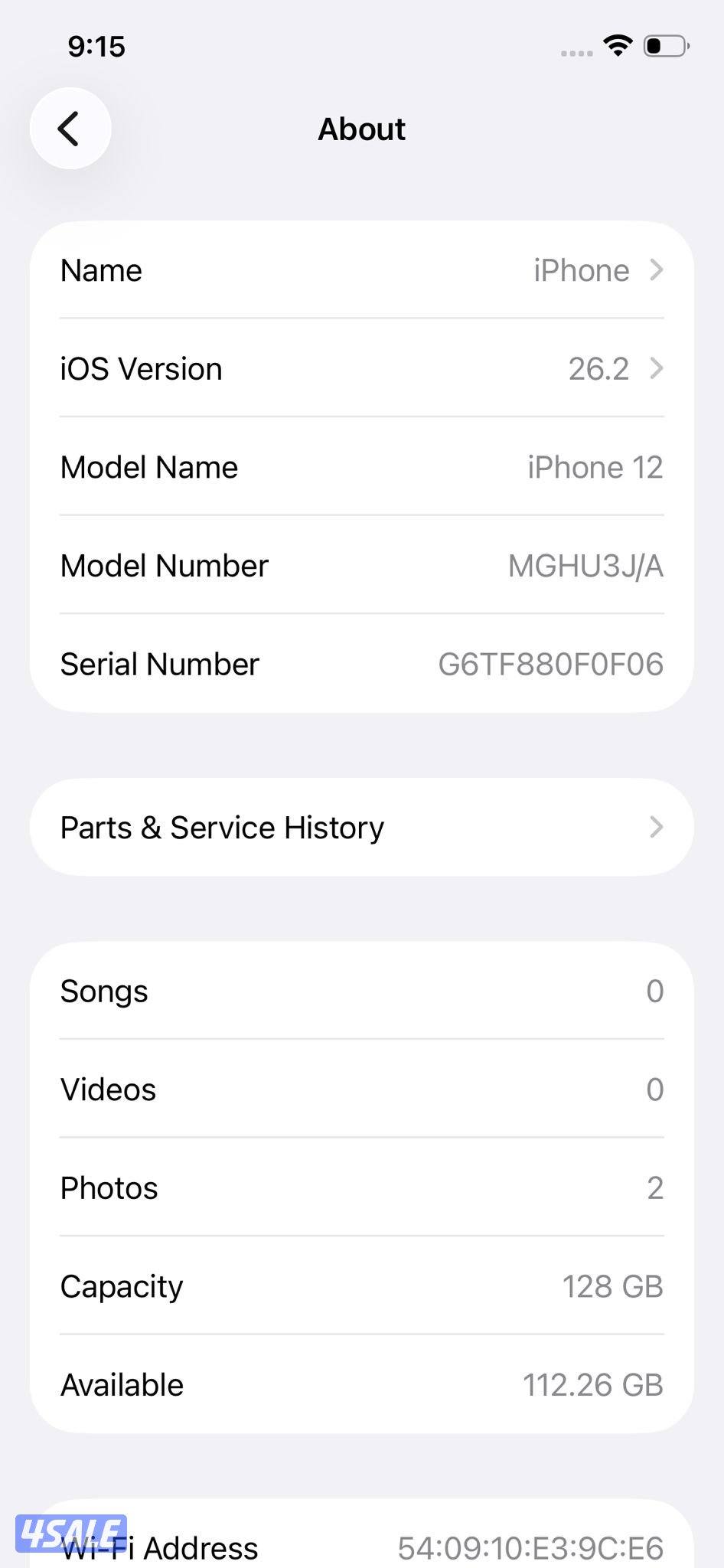Viewport: 724px width, 1568px height.
Task: Tap the About title heading
Action: point(362,129)
